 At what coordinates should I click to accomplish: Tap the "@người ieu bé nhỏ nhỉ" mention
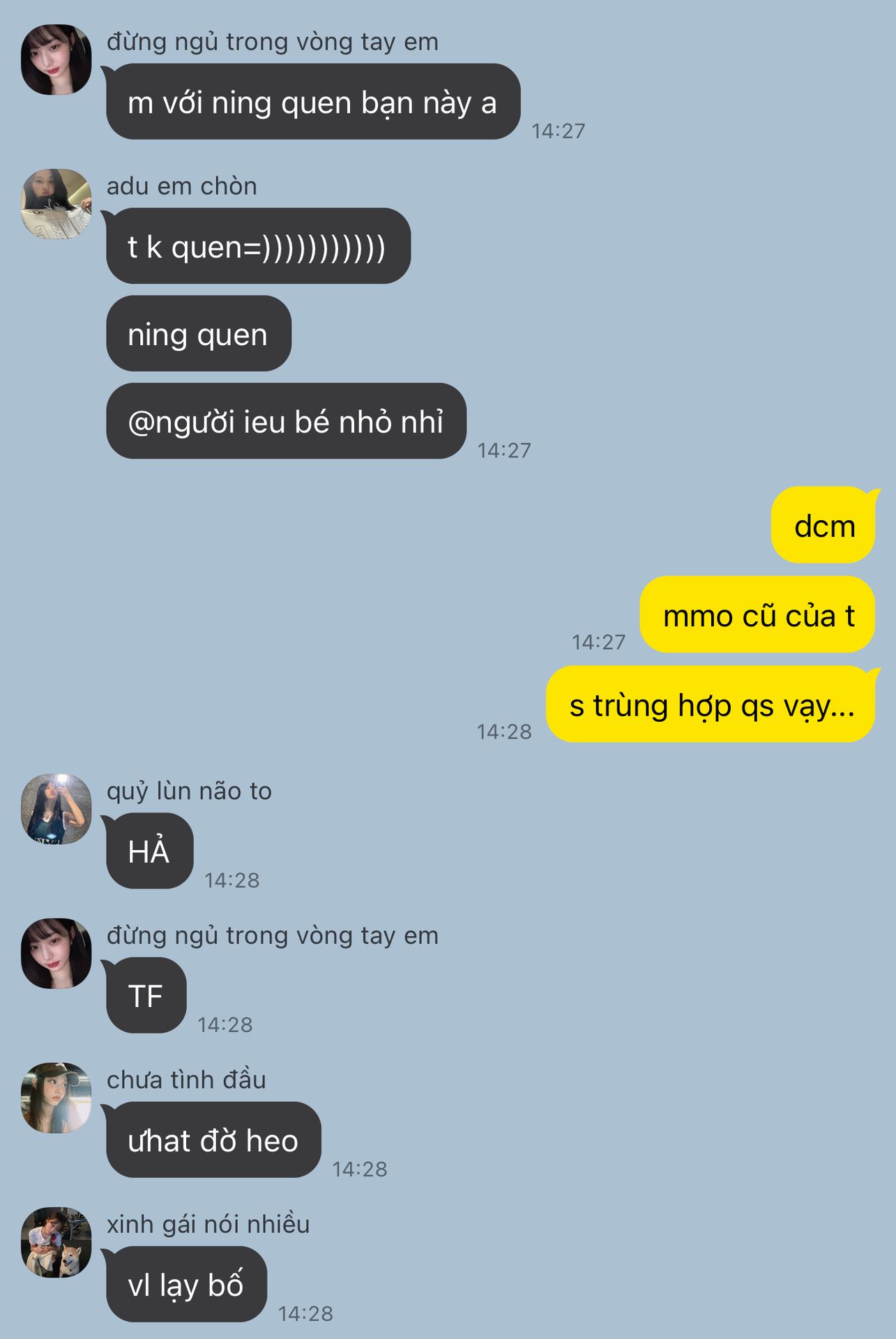click(x=285, y=422)
